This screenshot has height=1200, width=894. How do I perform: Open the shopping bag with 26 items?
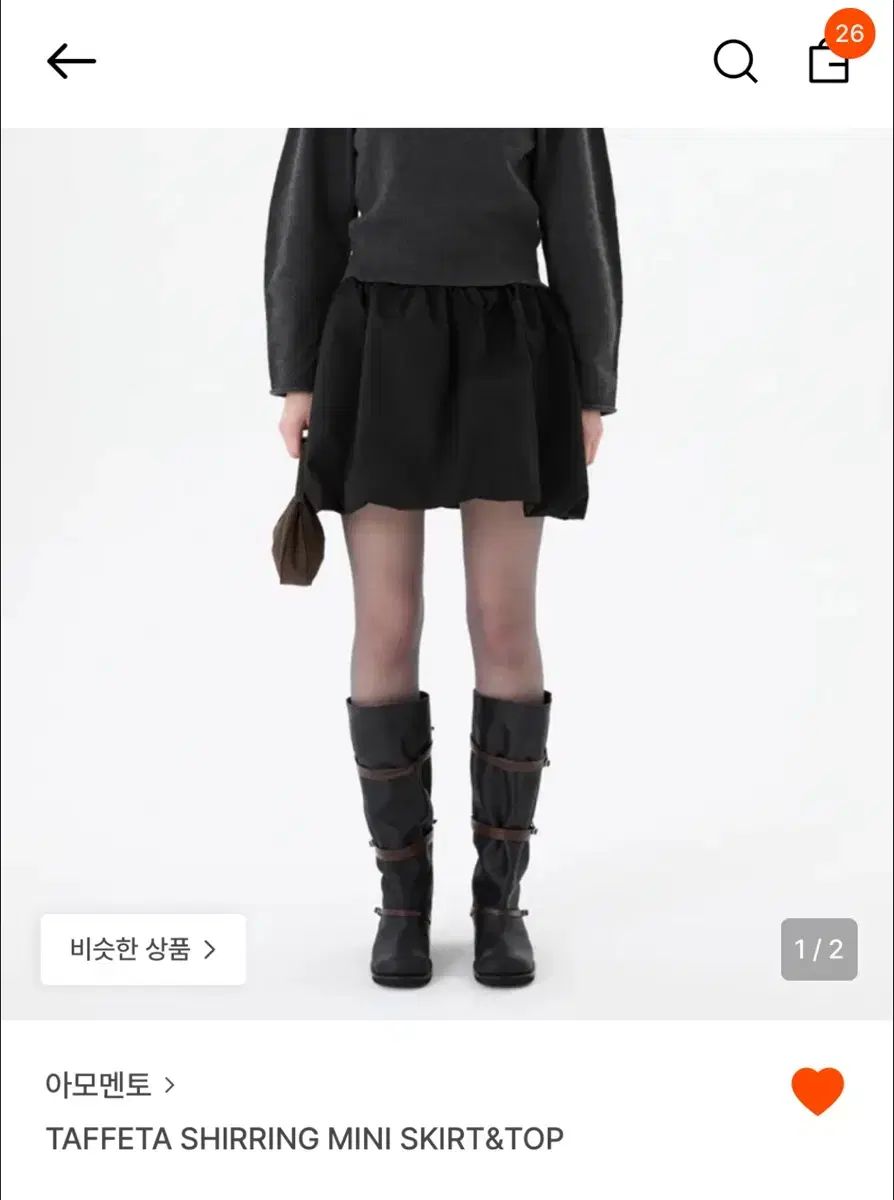point(829,62)
